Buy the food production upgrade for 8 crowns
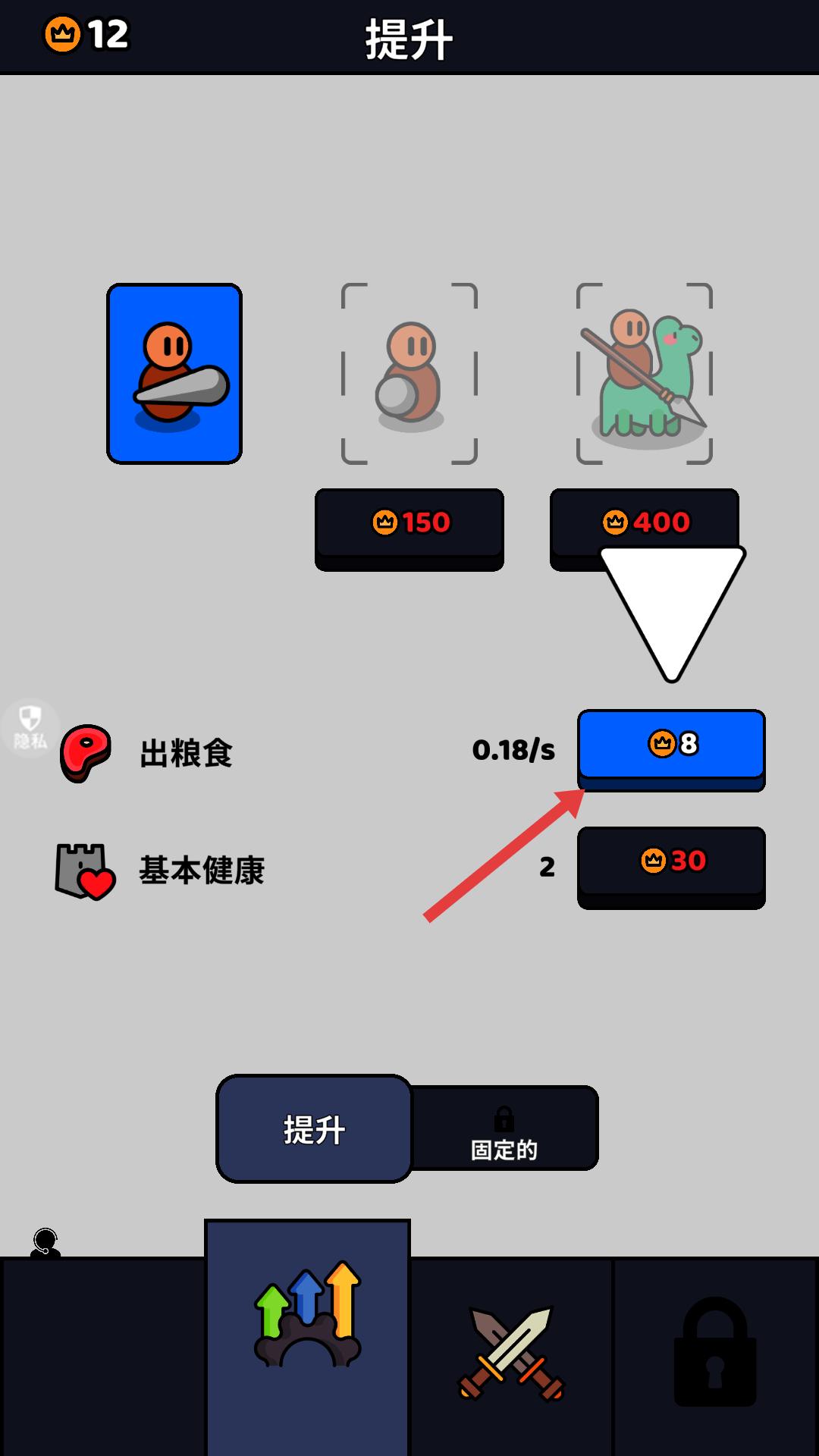The width and height of the screenshot is (819, 1456). pyautogui.click(x=671, y=745)
